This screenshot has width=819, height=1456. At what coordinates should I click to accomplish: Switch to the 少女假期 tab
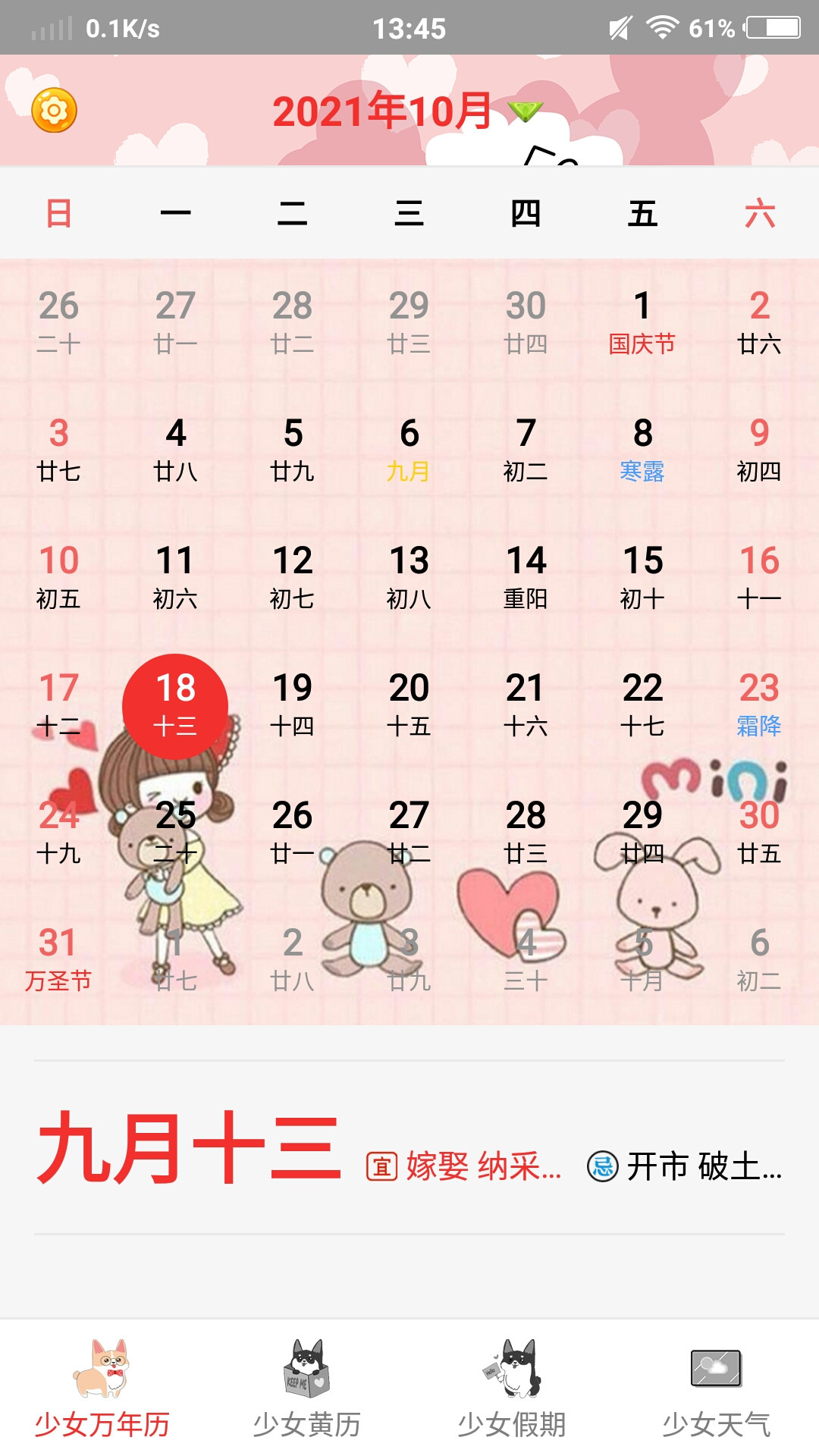(x=512, y=1389)
